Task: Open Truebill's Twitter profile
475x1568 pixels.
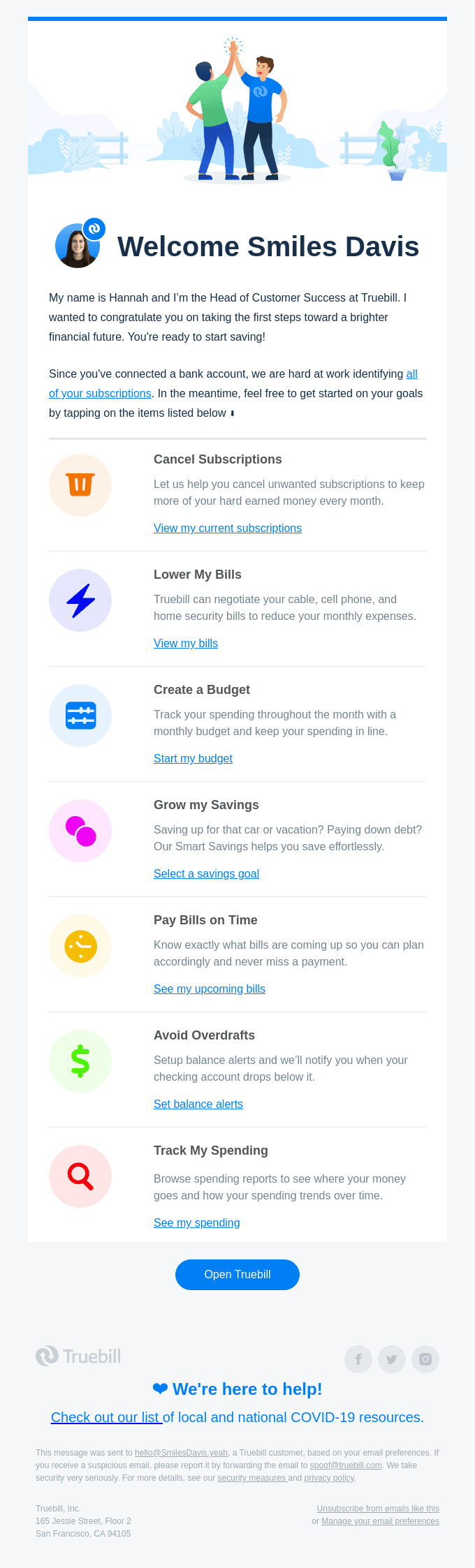Action: (x=392, y=1359)
